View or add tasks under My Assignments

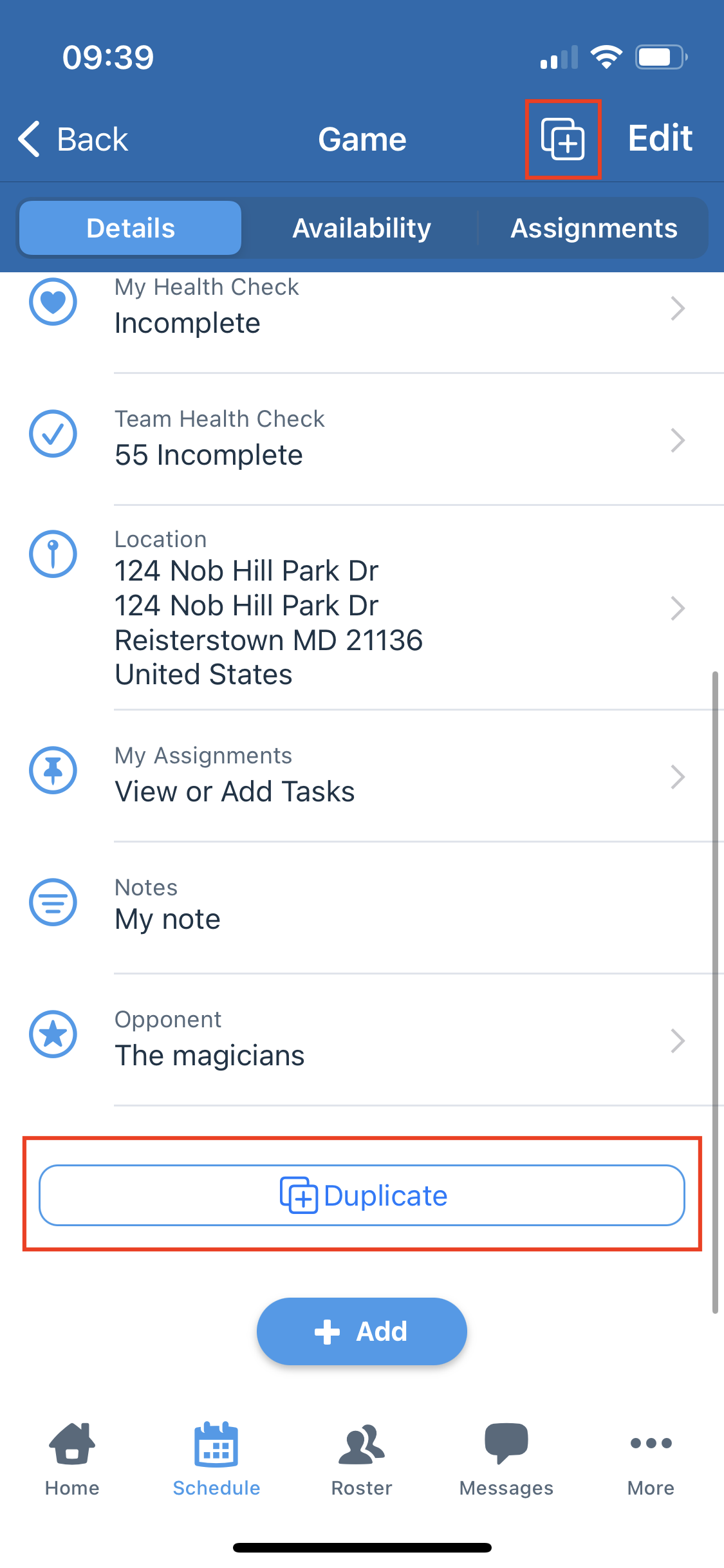[362, 776]
